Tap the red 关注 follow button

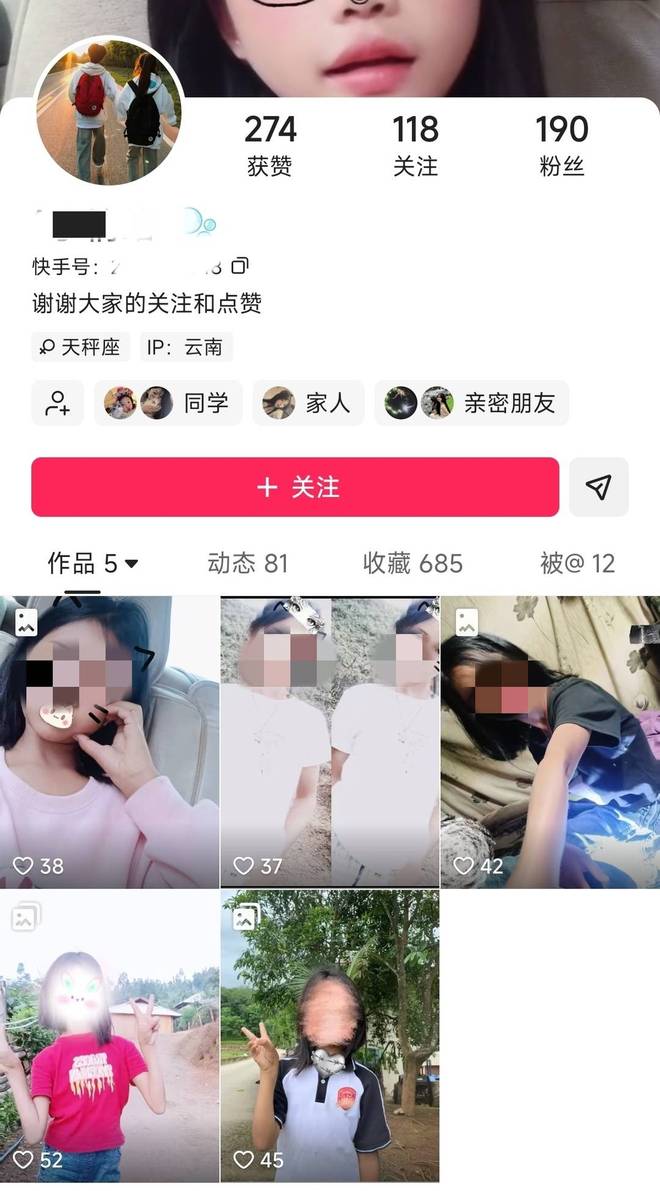[295, 487]
